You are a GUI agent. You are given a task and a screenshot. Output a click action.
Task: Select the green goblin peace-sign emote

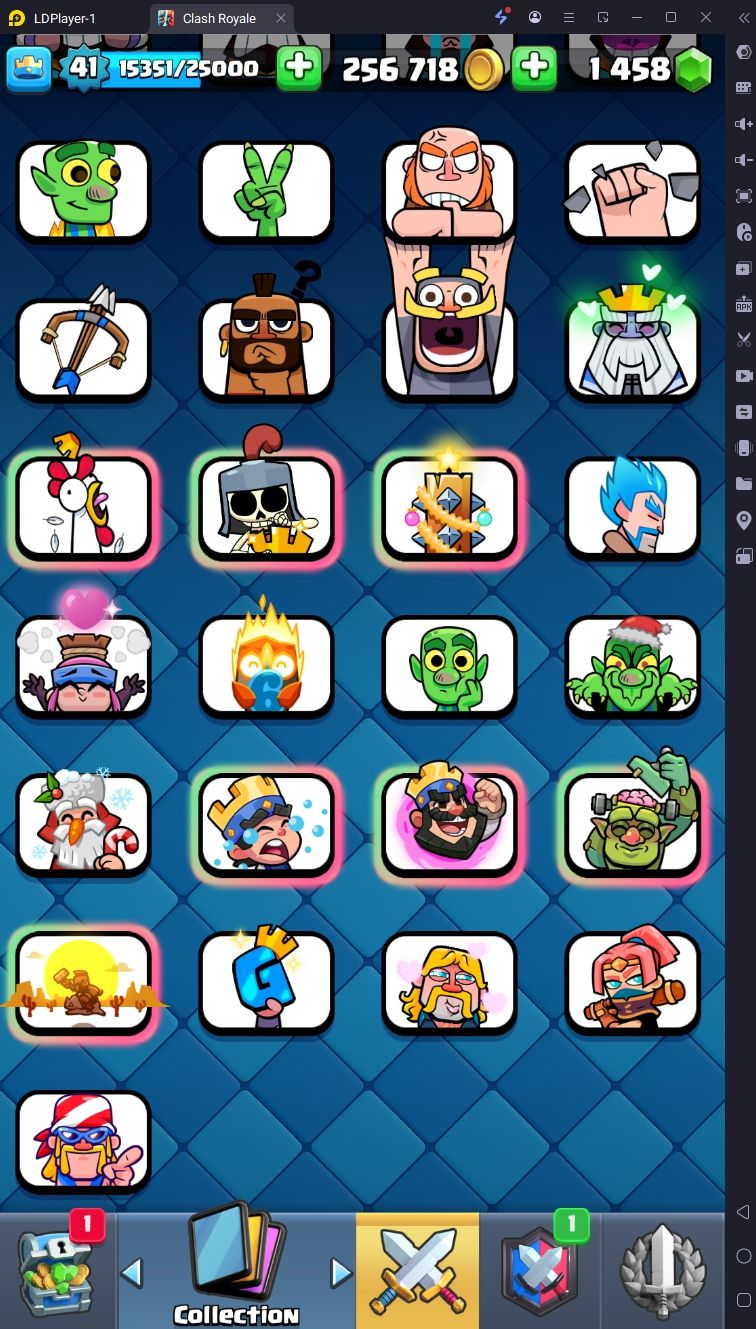coord(266,191)
